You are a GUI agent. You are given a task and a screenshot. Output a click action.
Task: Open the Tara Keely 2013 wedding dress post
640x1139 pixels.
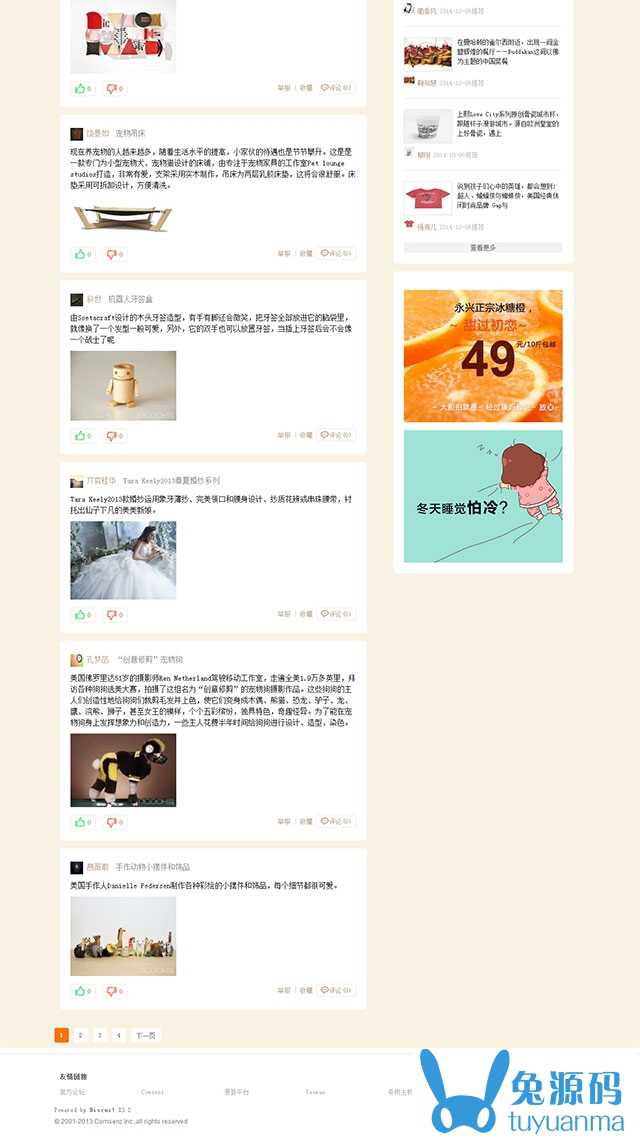tap(171, 481)
